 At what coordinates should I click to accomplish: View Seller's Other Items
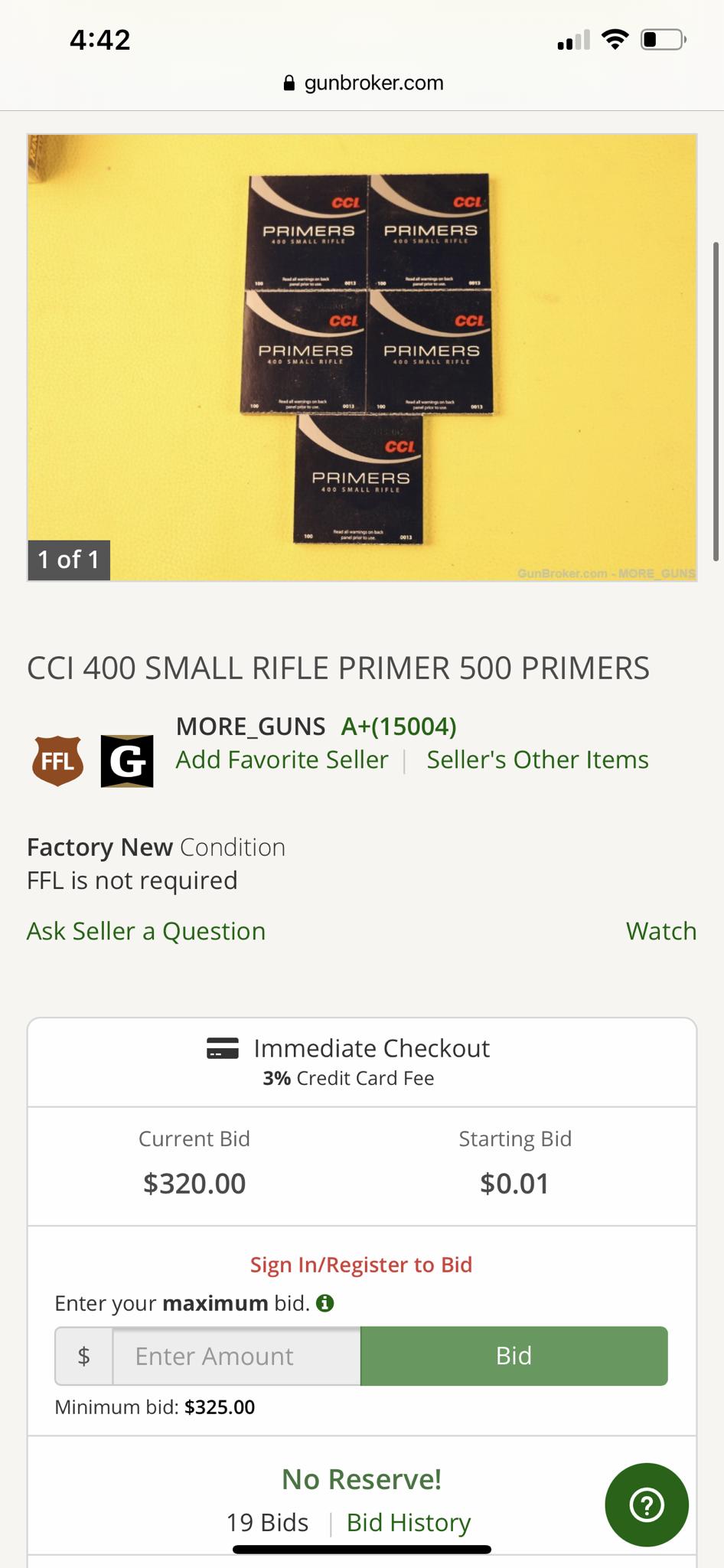(537, 759)
